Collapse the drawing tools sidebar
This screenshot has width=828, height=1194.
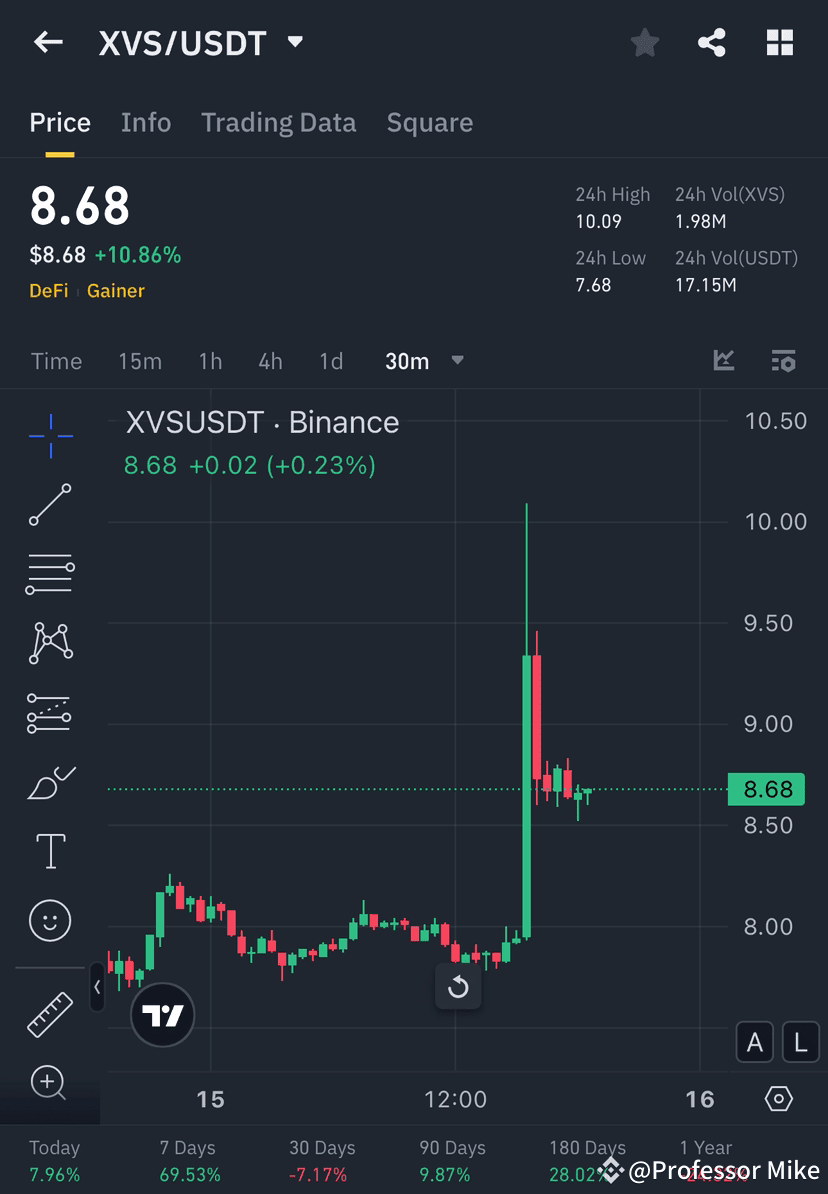pyautogui.click(x=97, y=989)
